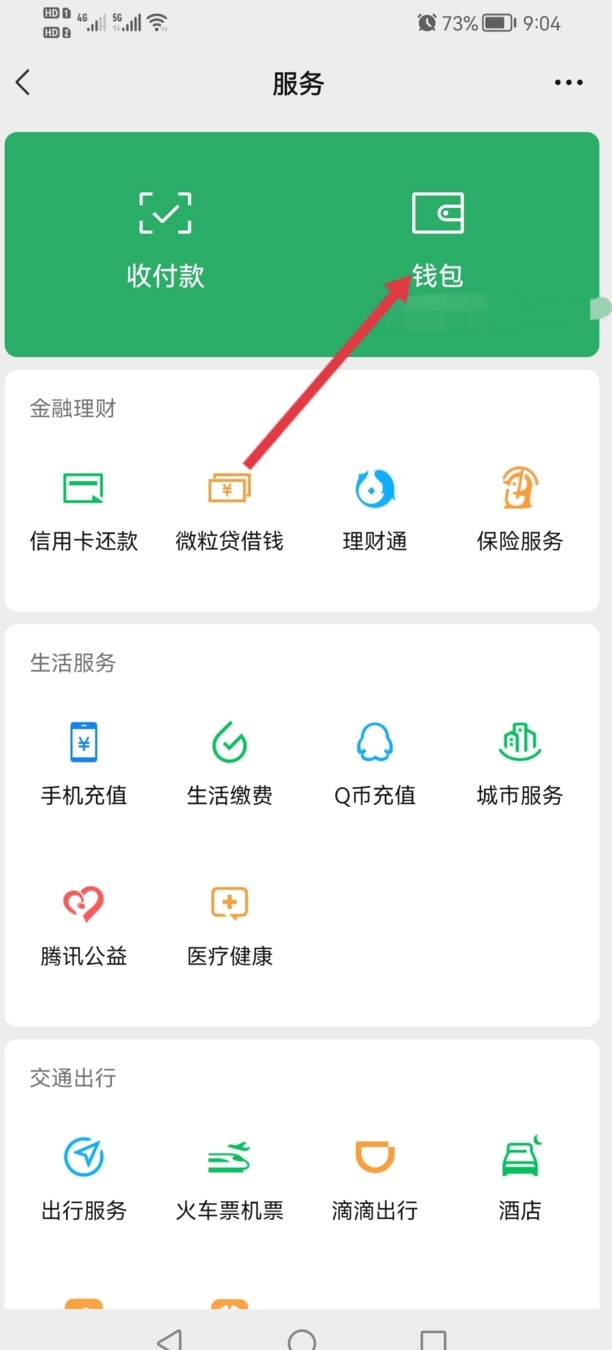Image resolution: width=612 pixels, height=1350 pixels.
Task: Open 生活缴费
Action: click(x=229, y=765)
